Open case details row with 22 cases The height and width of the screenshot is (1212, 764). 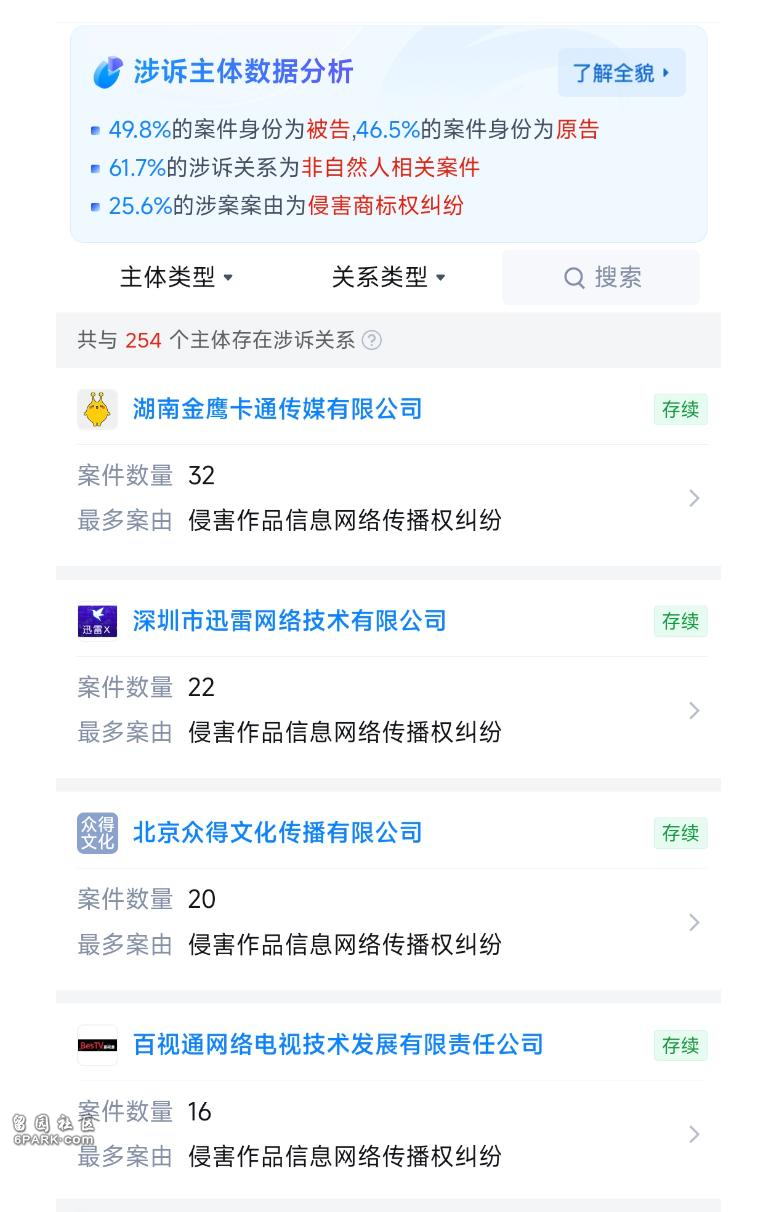390,710
